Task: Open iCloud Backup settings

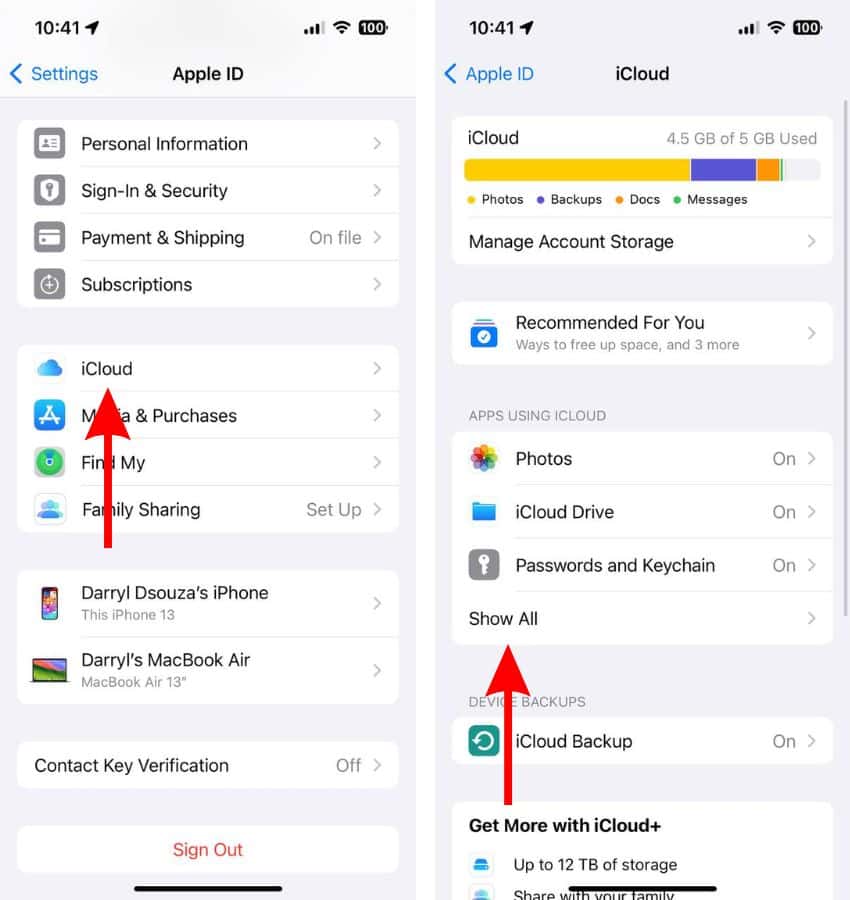Action: [x=642, y=742]
